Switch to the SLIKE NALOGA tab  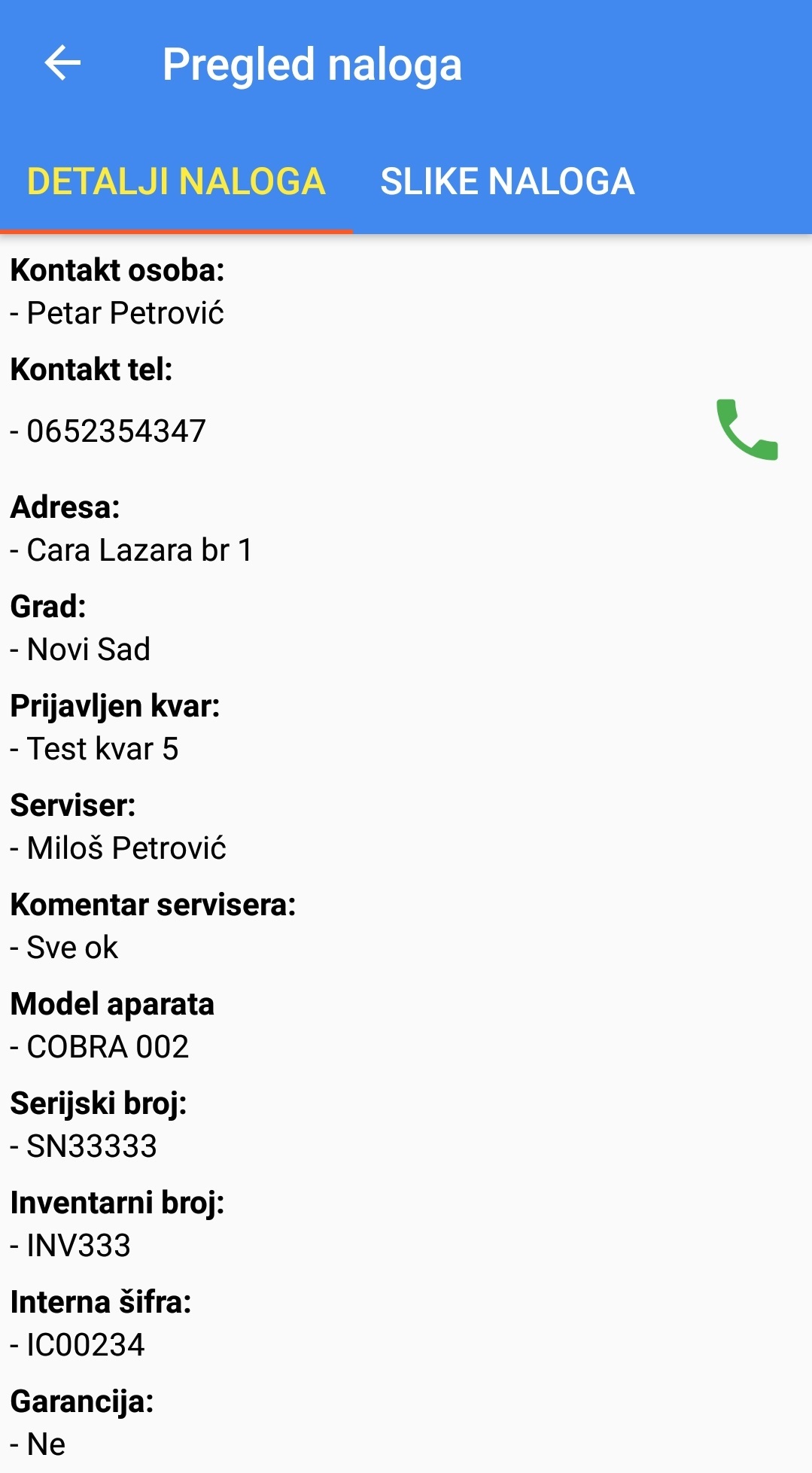point(507,182)
